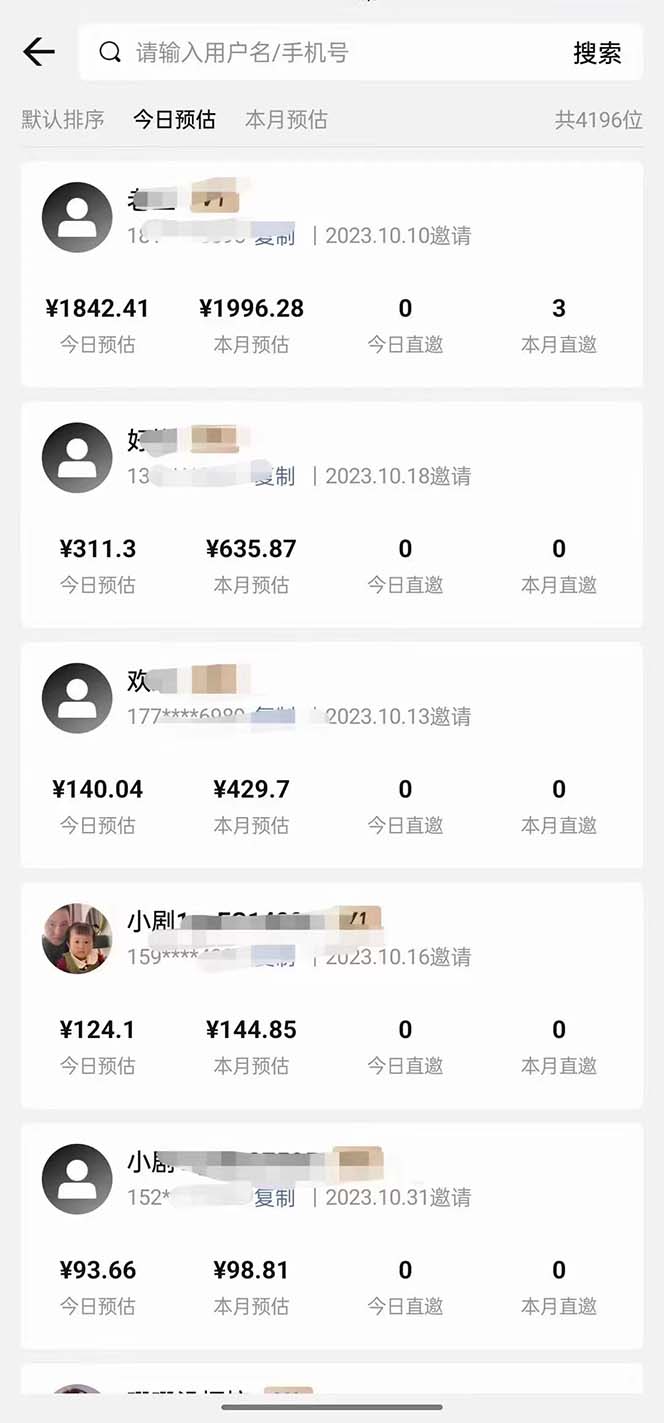This screenshot has height=1423, width=664.
Task: Copy phone number of member invited 2023.10.10
Action: tap(274, 236)
